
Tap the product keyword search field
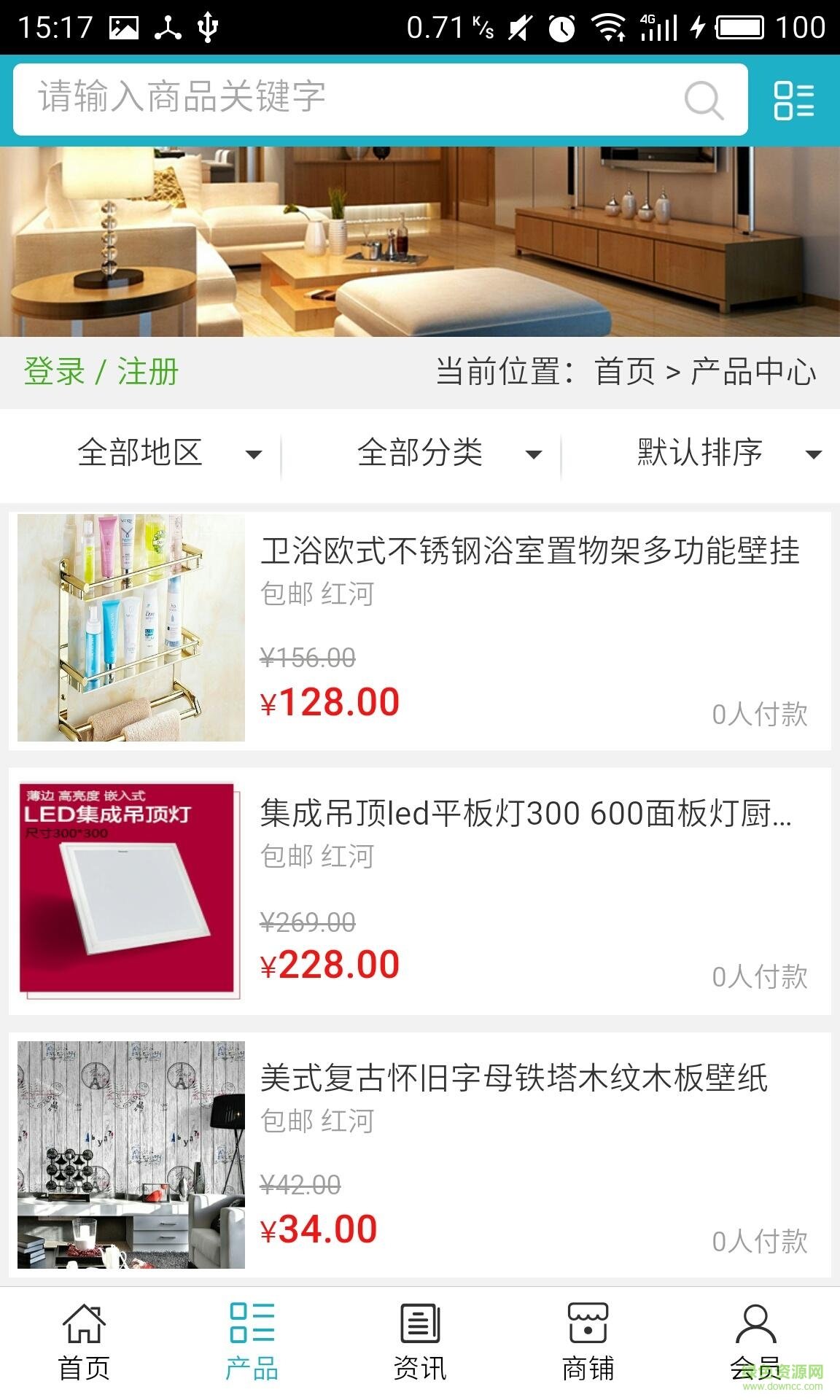pos(350,98)
